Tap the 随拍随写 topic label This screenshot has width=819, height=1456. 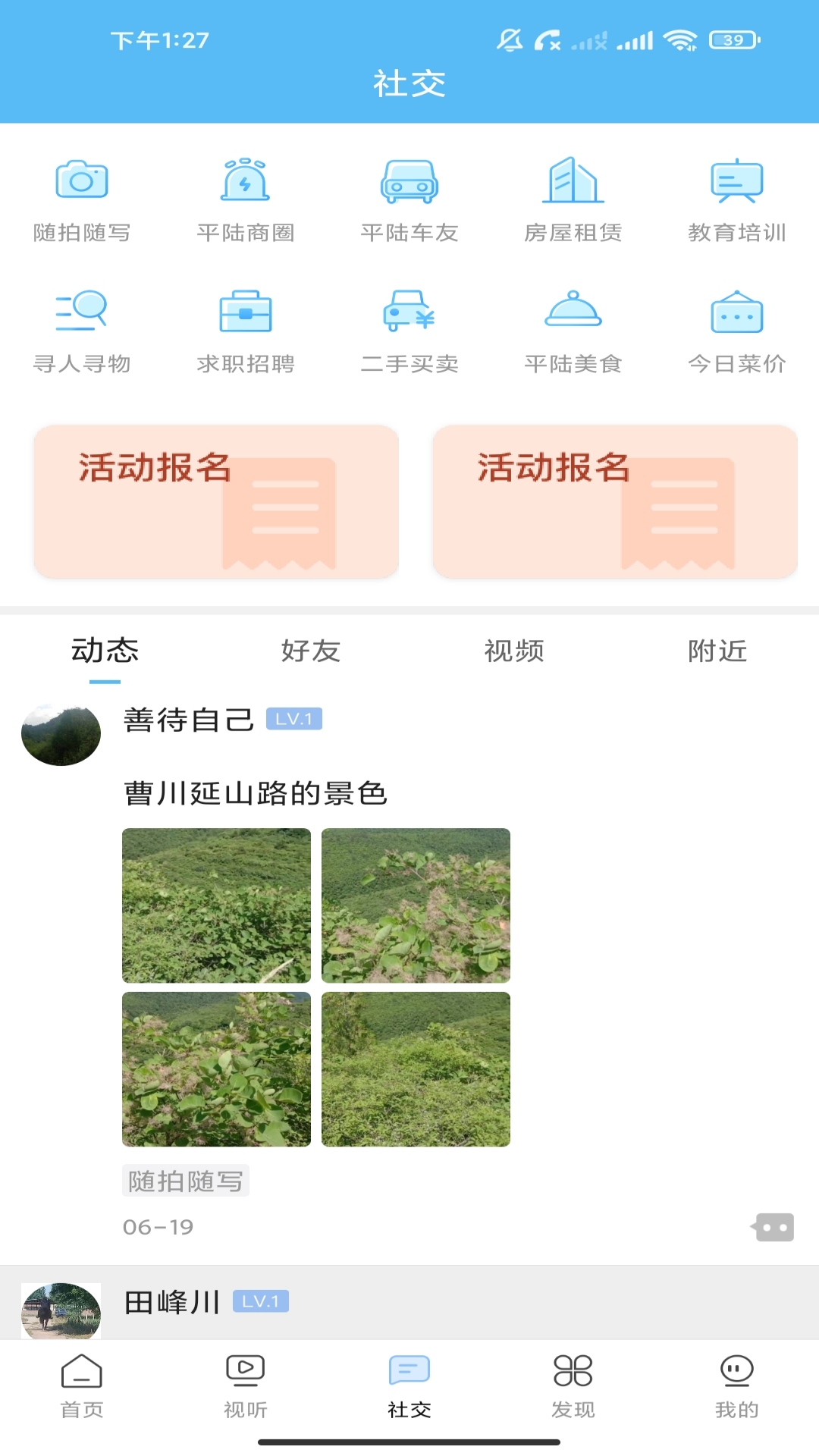186,1180
